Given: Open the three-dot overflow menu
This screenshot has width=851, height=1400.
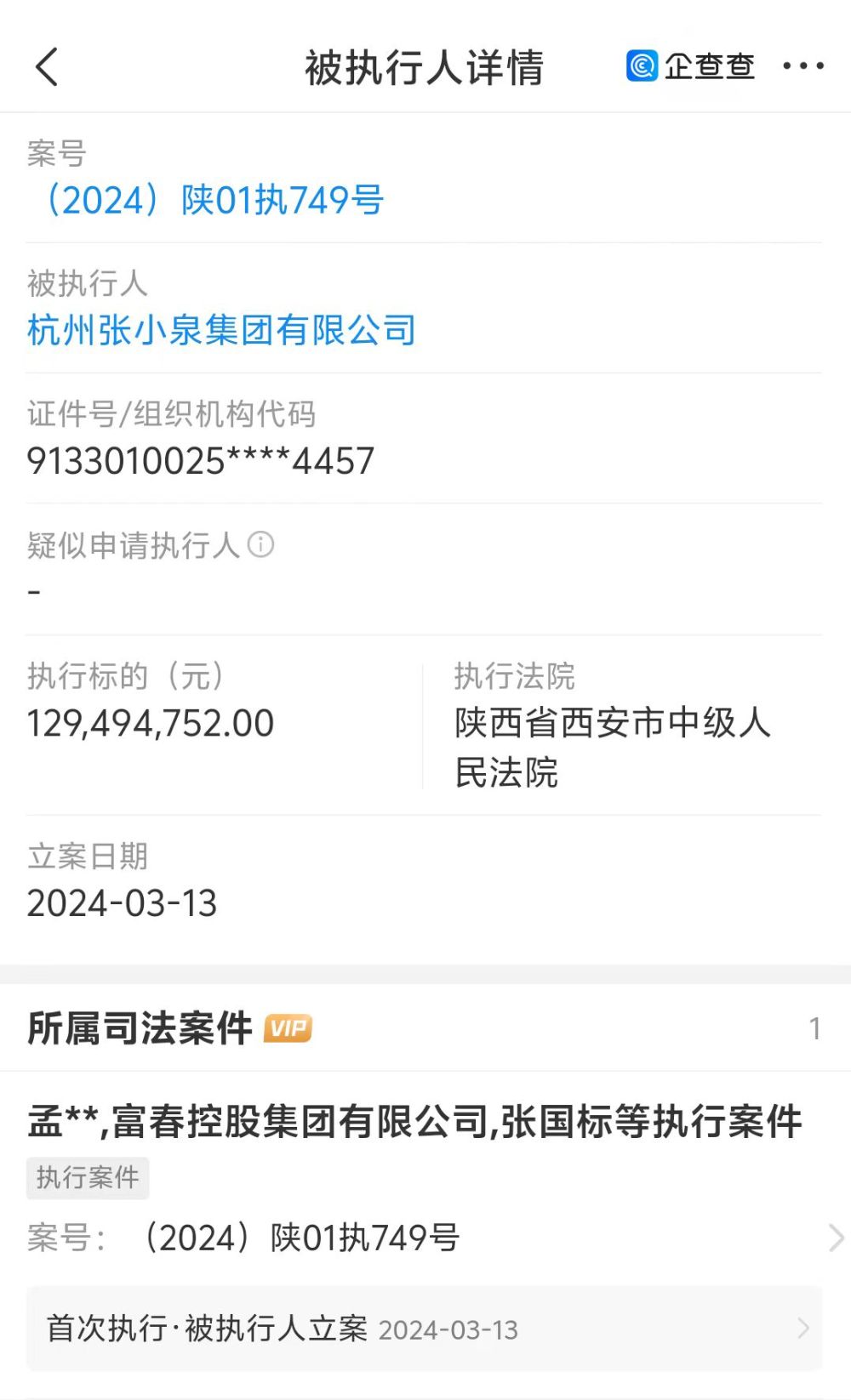Looking at the screenshot, I should click(802, 66).
